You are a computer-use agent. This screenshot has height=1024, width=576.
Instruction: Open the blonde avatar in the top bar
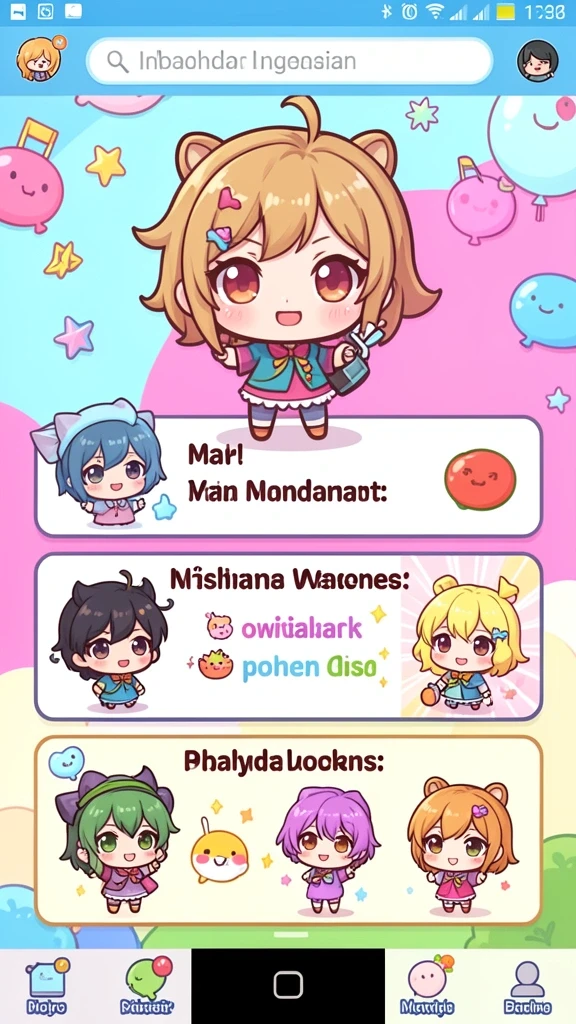click(39, 58)
